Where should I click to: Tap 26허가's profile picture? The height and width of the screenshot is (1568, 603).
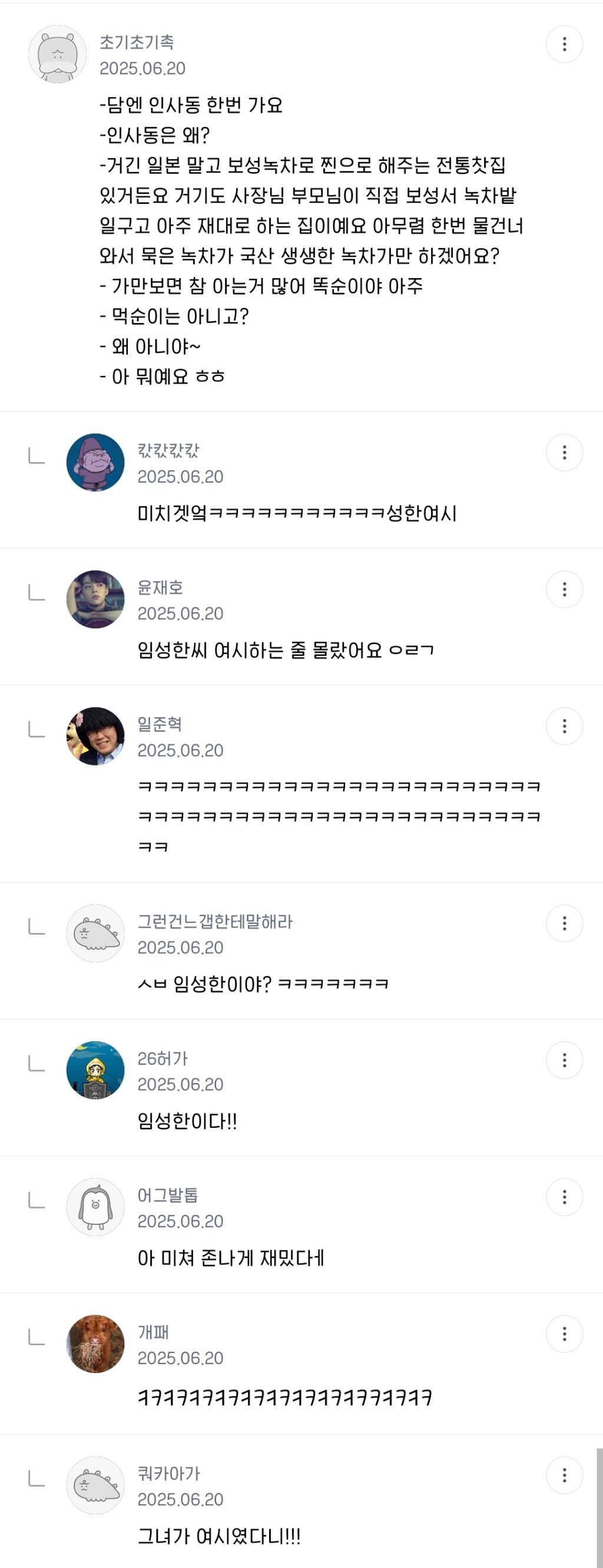coord(95,1070)
